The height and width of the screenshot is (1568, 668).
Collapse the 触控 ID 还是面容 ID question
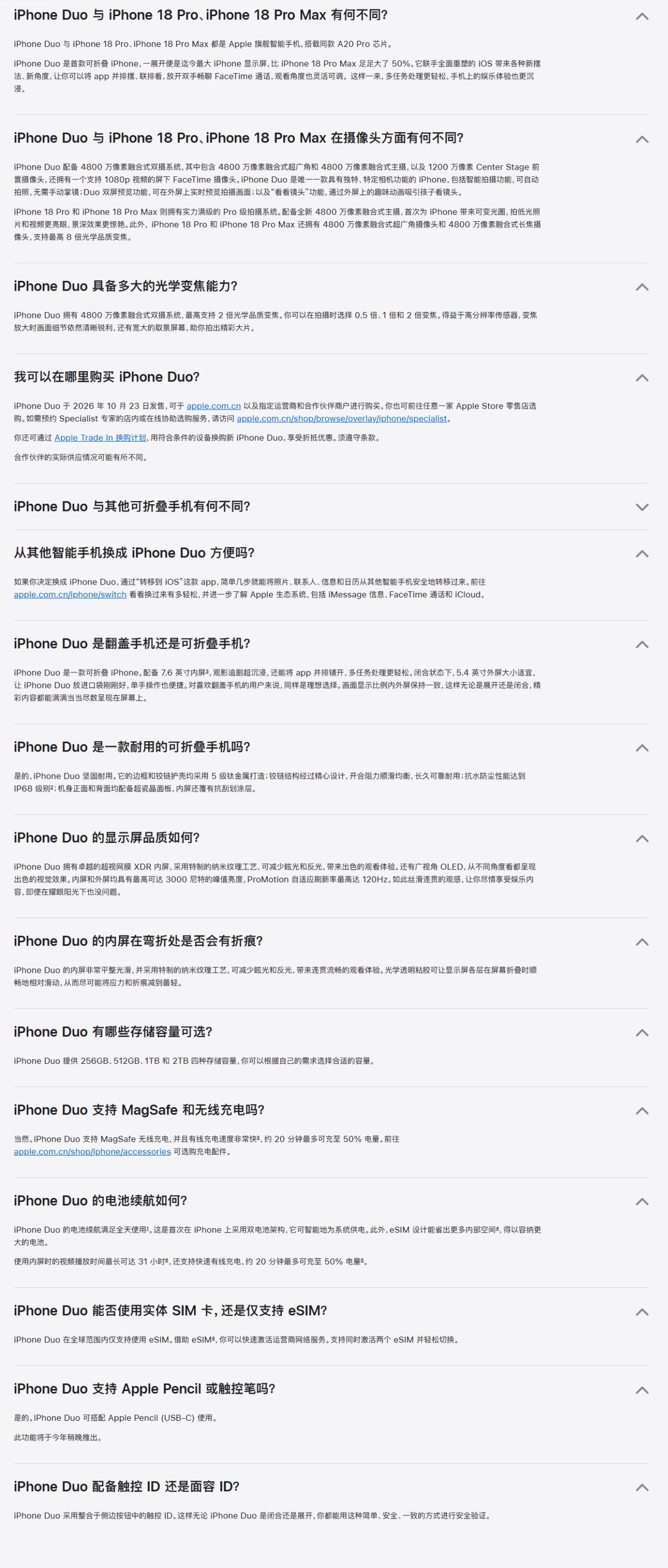(x=331, y=1487)
